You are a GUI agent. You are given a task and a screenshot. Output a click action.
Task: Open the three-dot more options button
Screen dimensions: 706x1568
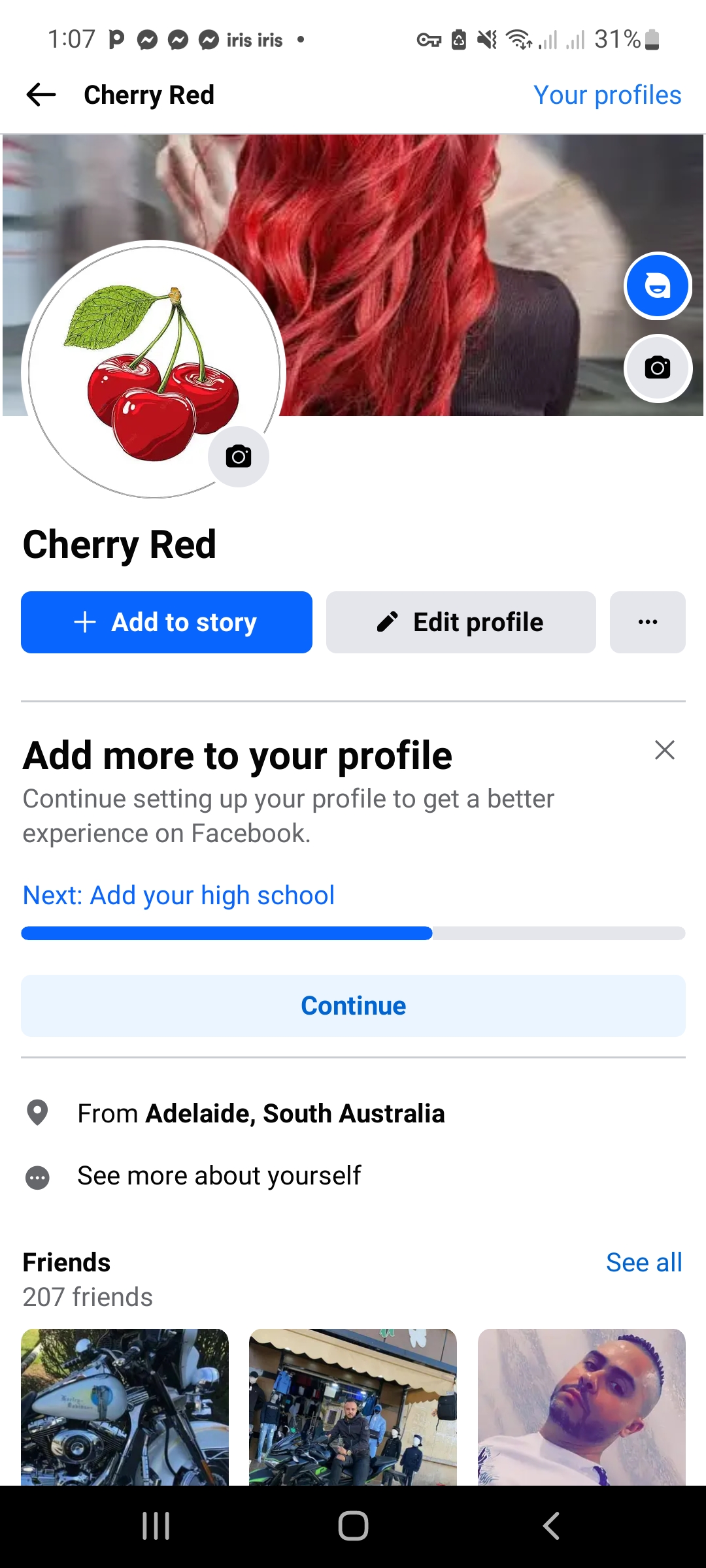647,622
